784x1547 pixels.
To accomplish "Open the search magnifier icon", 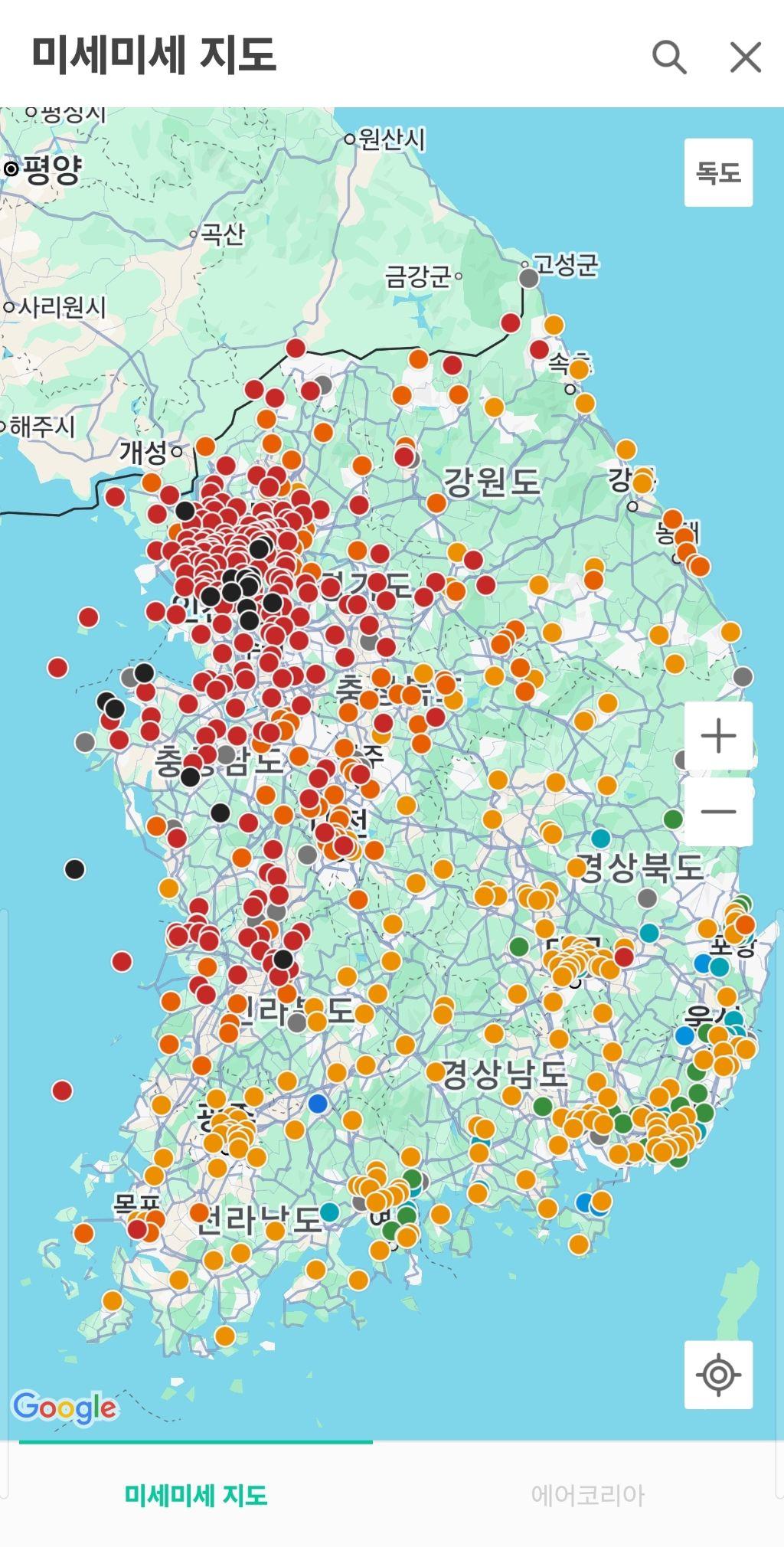I will 669,57.
